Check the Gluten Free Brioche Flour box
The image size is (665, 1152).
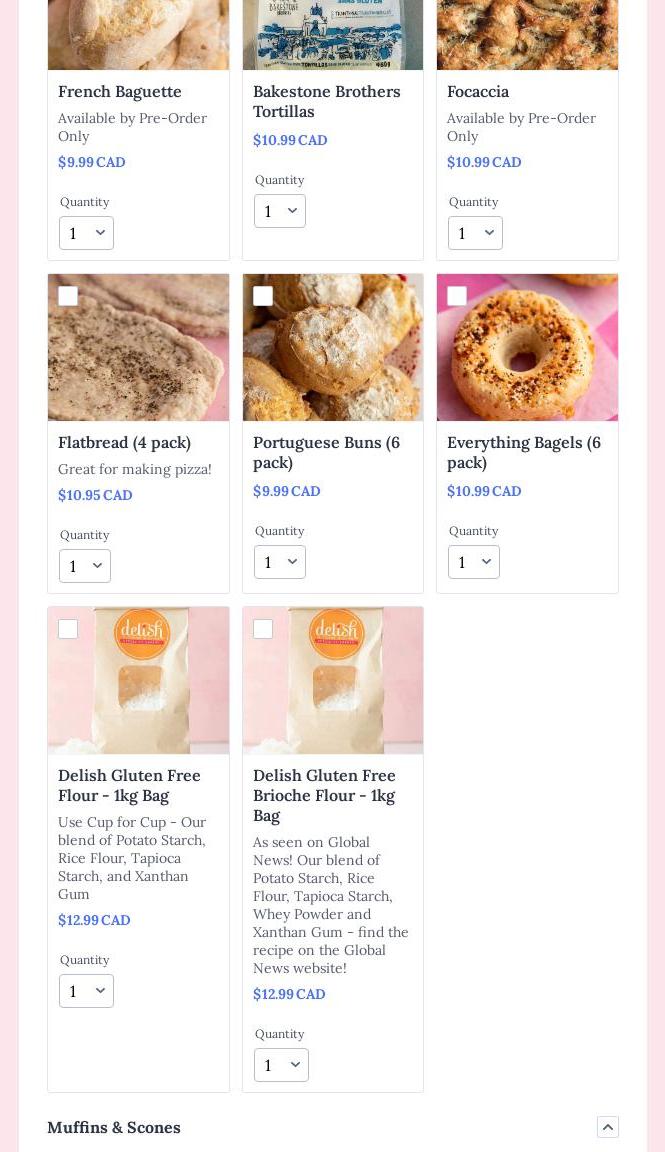[x=263, y=629]
